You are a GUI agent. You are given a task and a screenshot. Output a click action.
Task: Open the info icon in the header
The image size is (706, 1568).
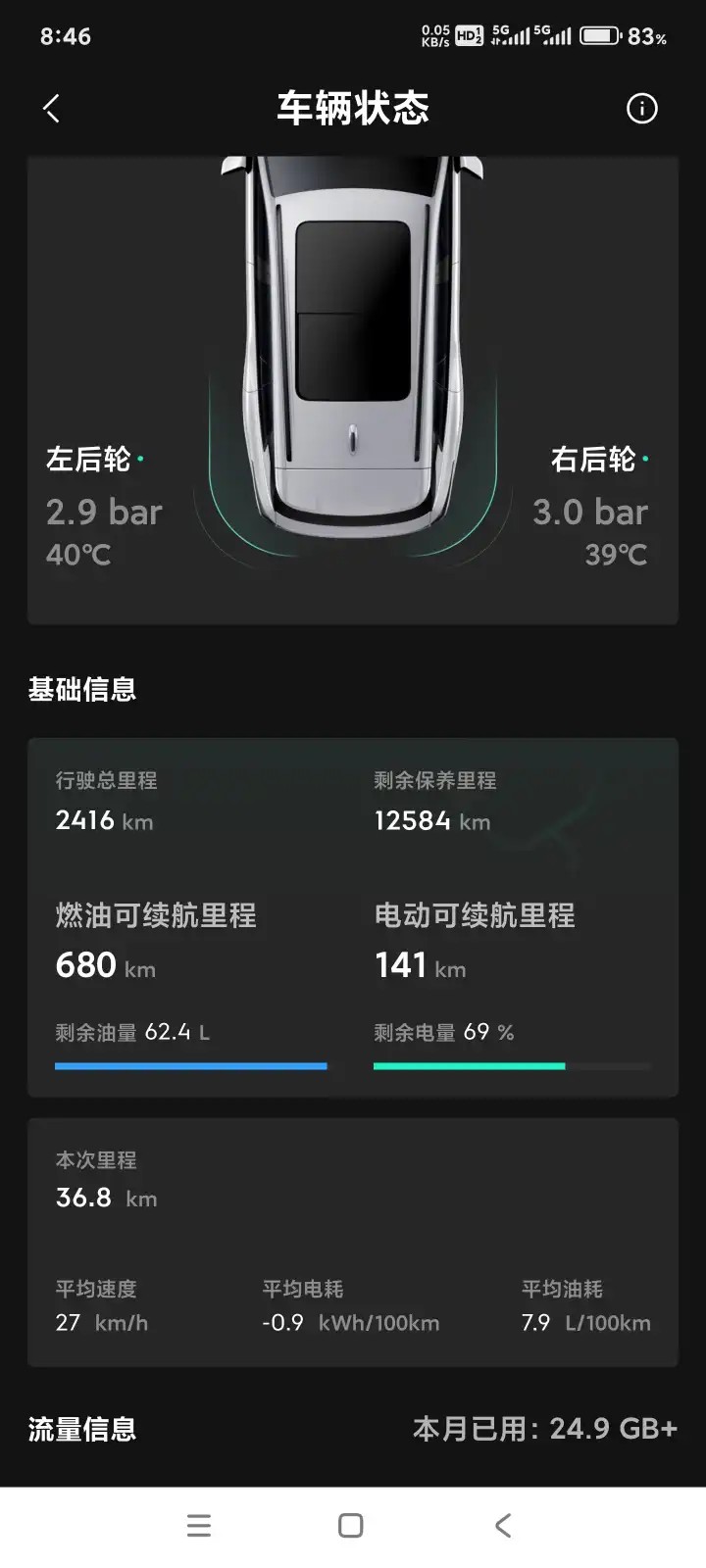pos(642,109)
